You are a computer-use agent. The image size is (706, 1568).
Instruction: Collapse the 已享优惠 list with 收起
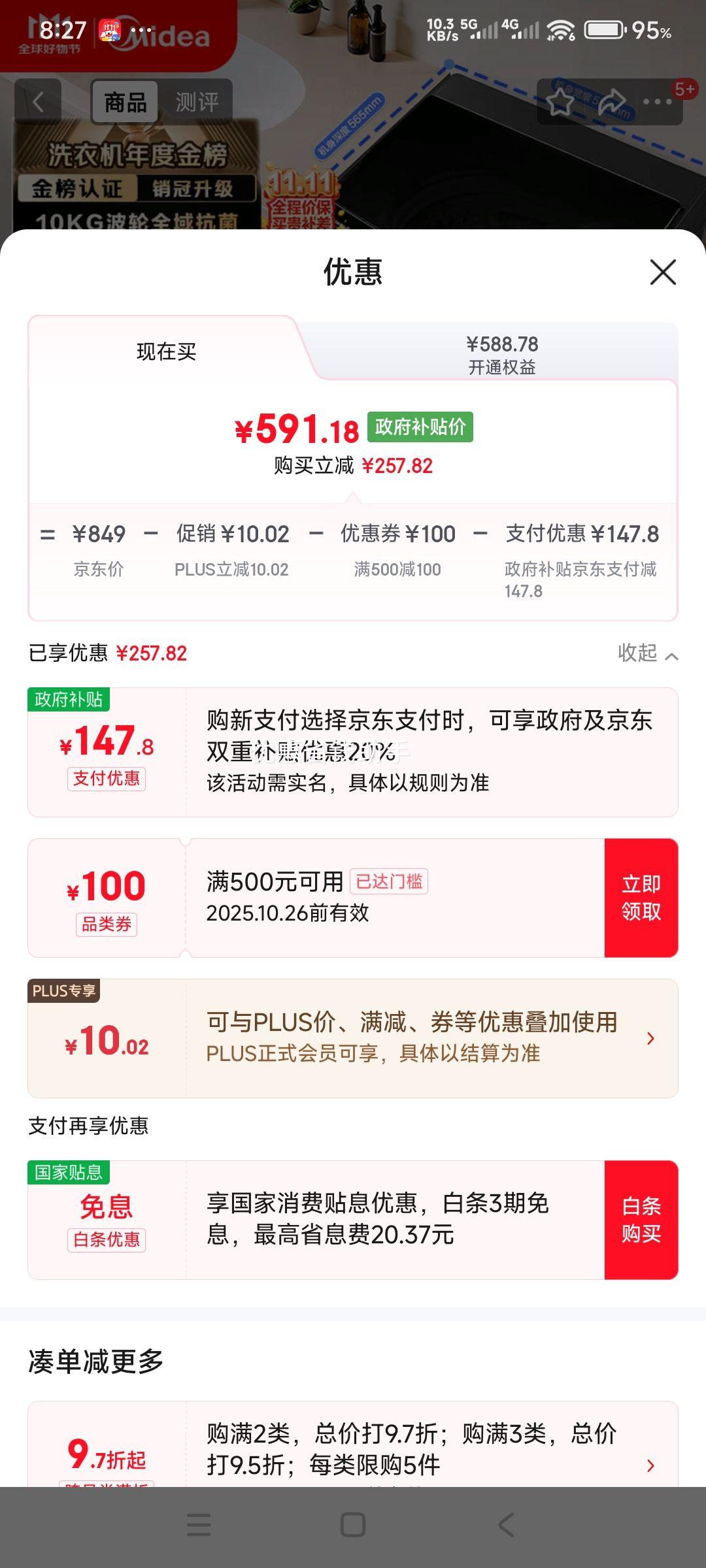click(647, 653)
